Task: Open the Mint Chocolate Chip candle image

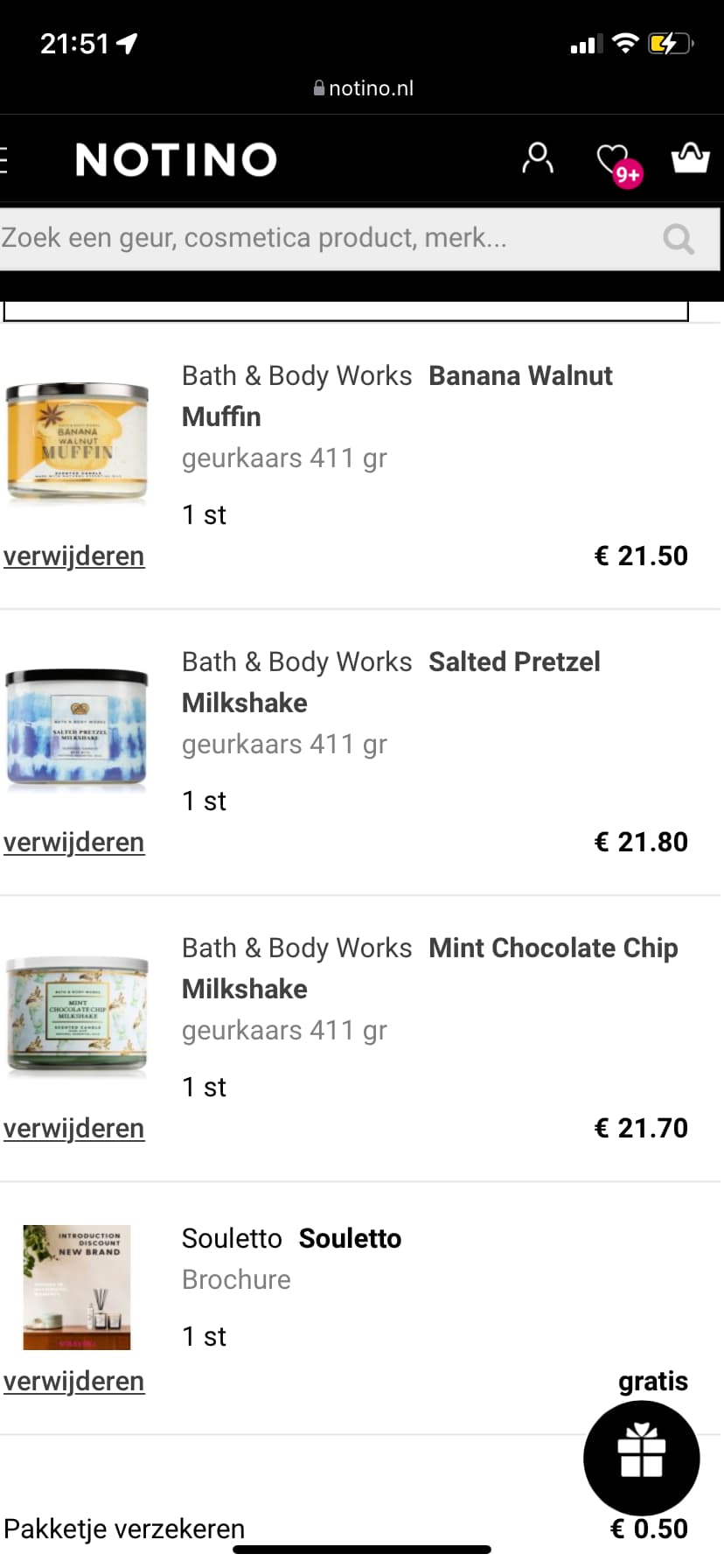Action: [x=77, y=1015]
